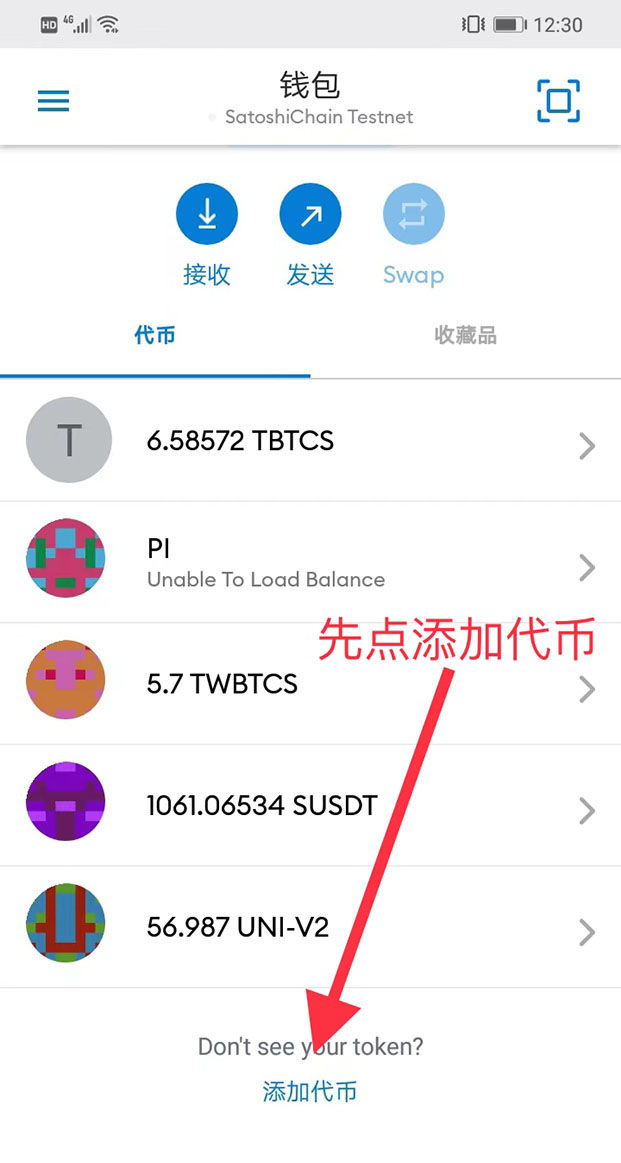Open the SatoshiChain Testnet network selector
The image size is (621, 1163).
point(318,117)
